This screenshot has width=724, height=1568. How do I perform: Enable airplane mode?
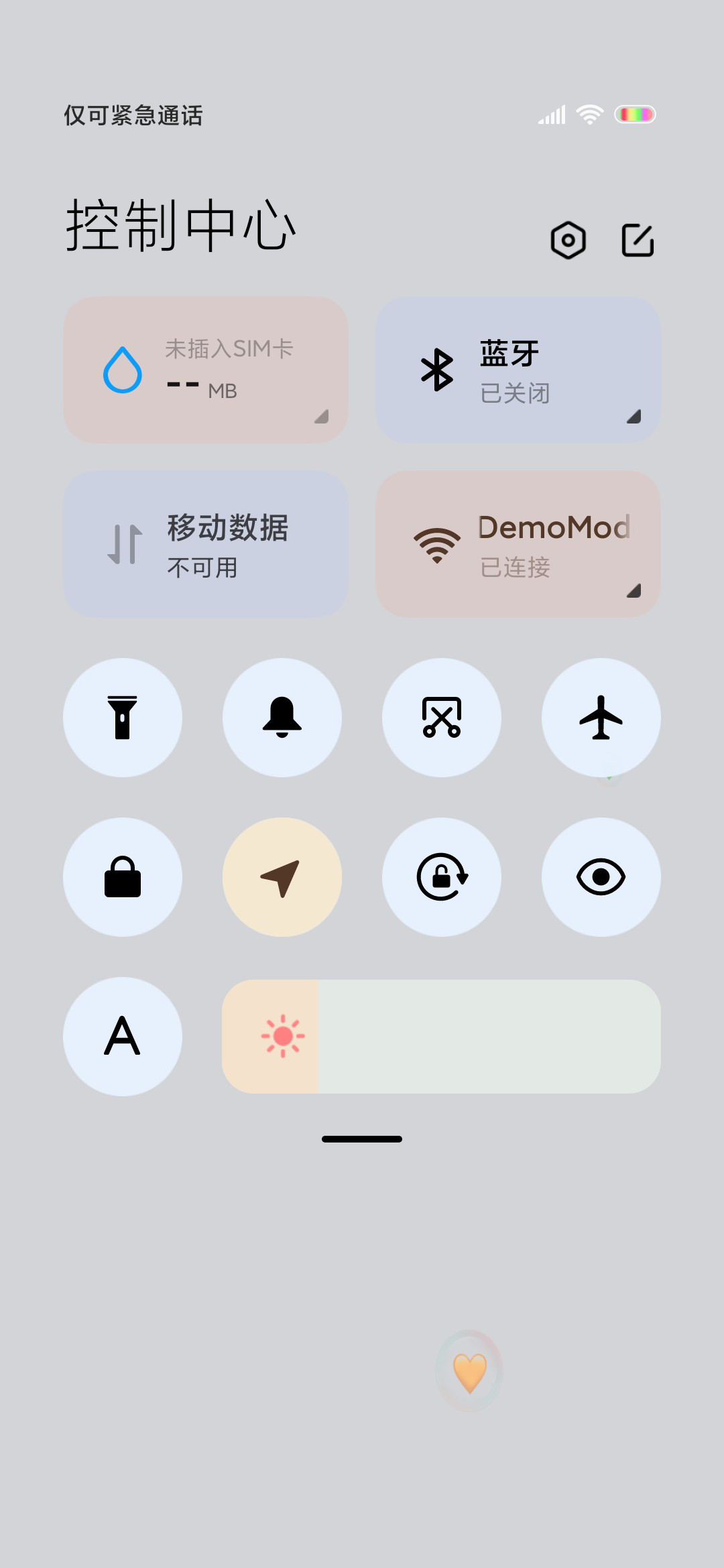tap(601, 718)
